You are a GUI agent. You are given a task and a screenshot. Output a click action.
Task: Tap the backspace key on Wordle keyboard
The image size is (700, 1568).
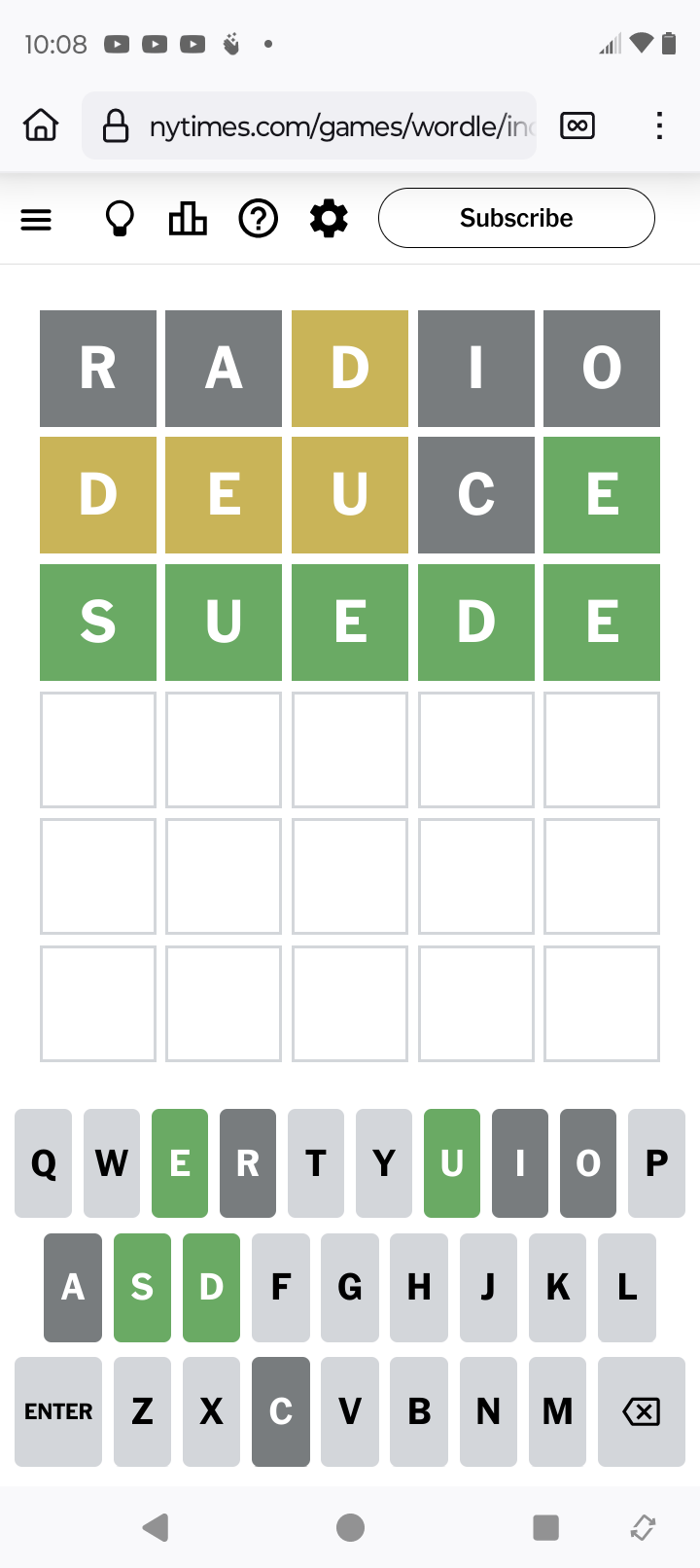coord(642,1411)
